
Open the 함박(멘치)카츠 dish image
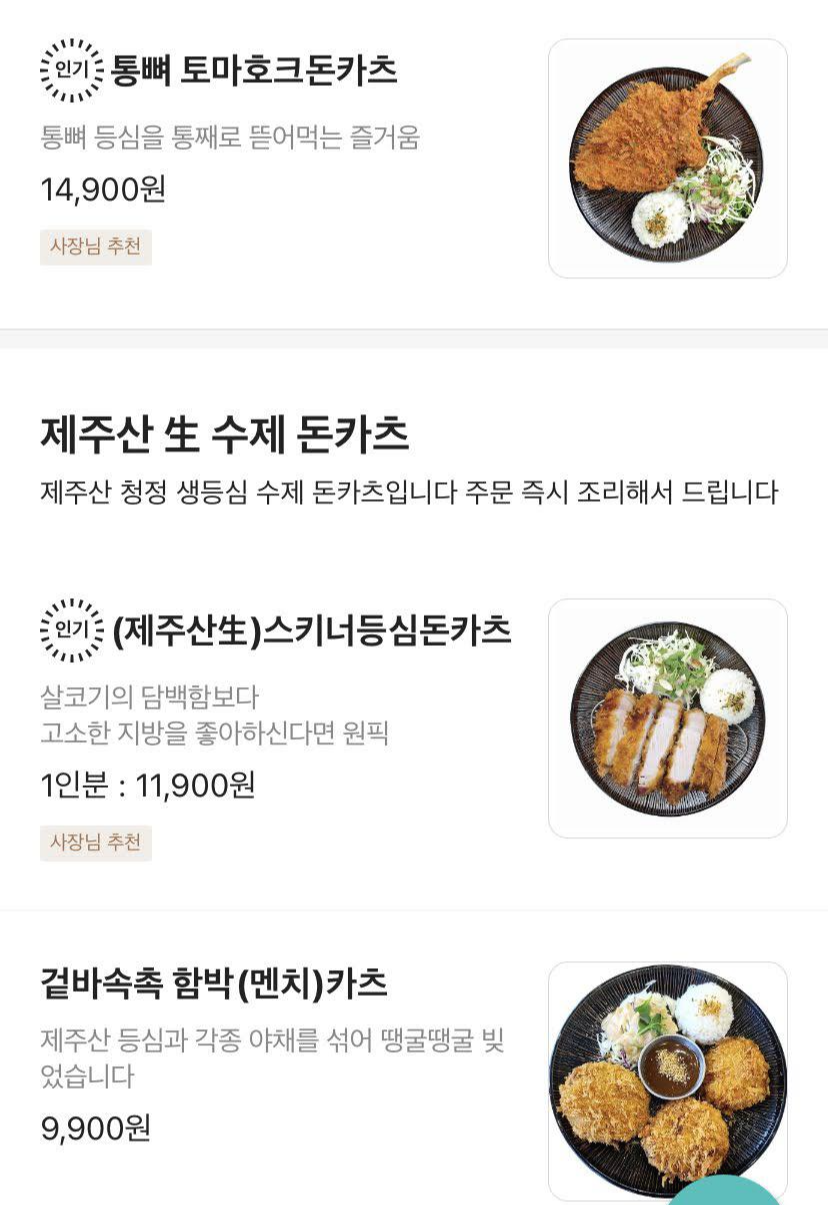[x=668, y=1081]
